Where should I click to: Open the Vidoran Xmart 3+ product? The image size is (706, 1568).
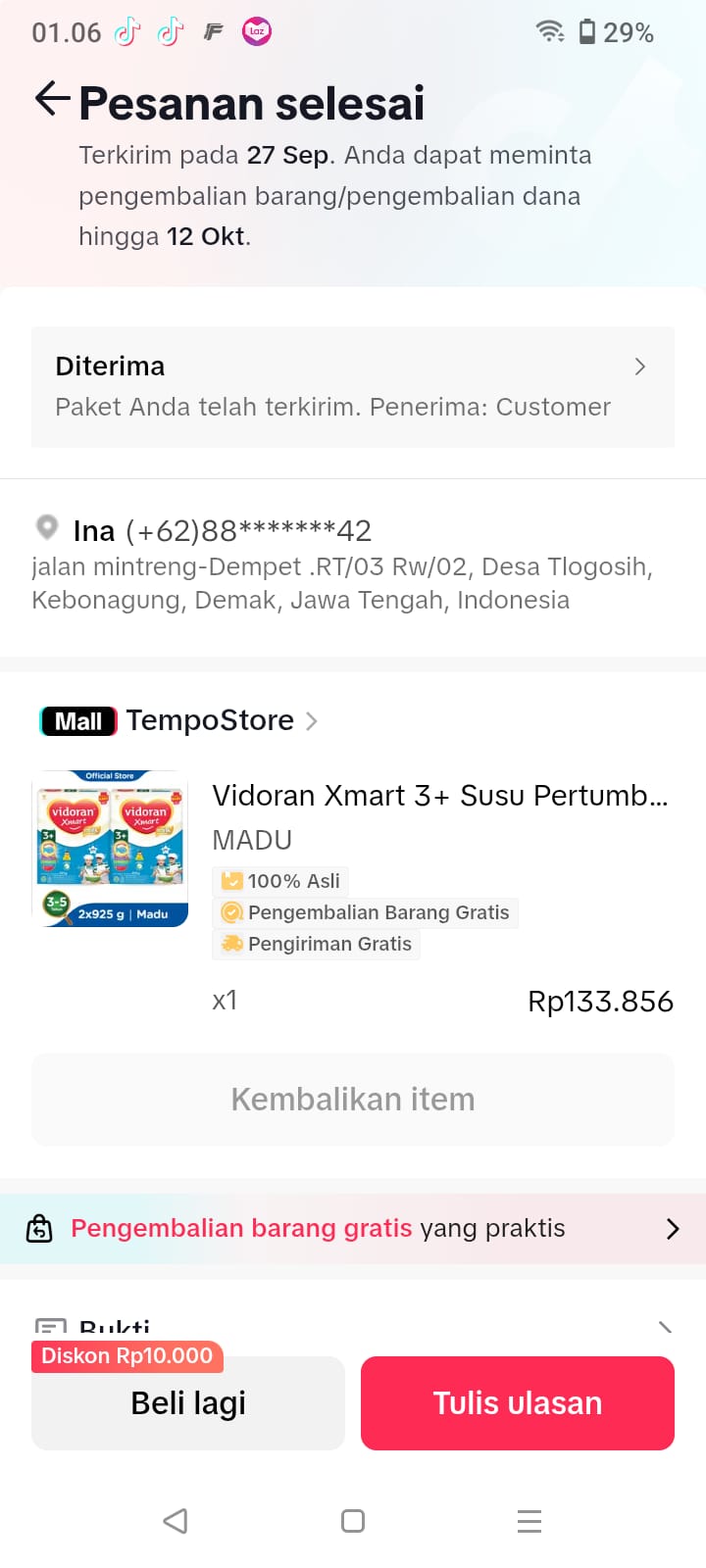click(x=439, y=795)
